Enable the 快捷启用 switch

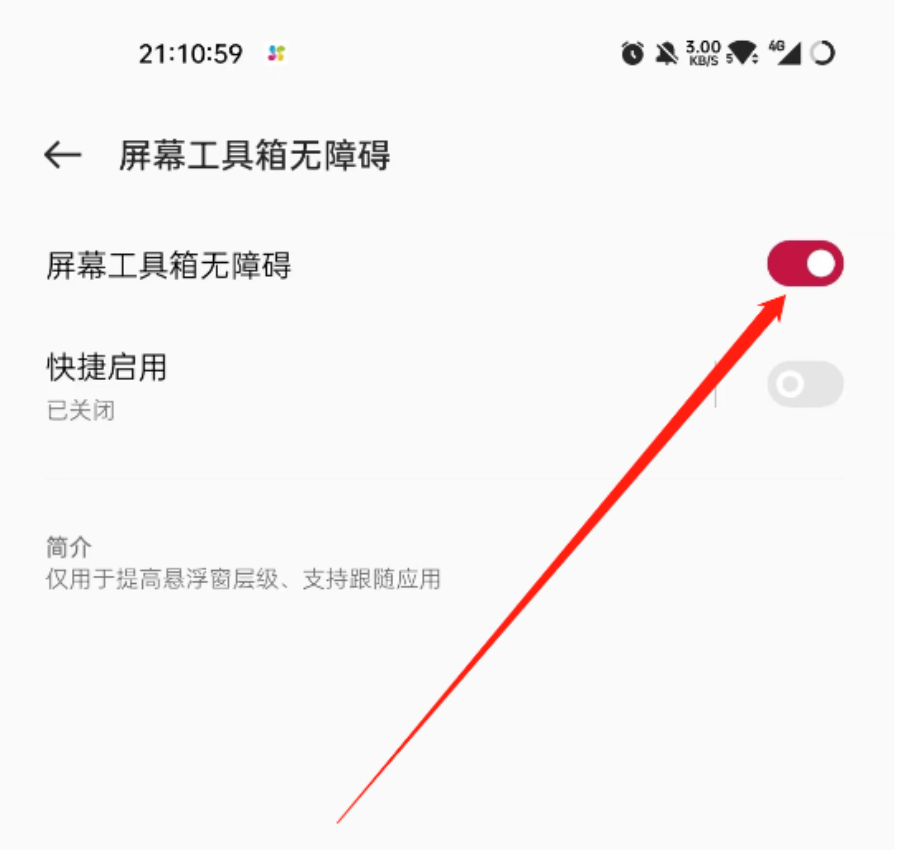tap(805, 385)
